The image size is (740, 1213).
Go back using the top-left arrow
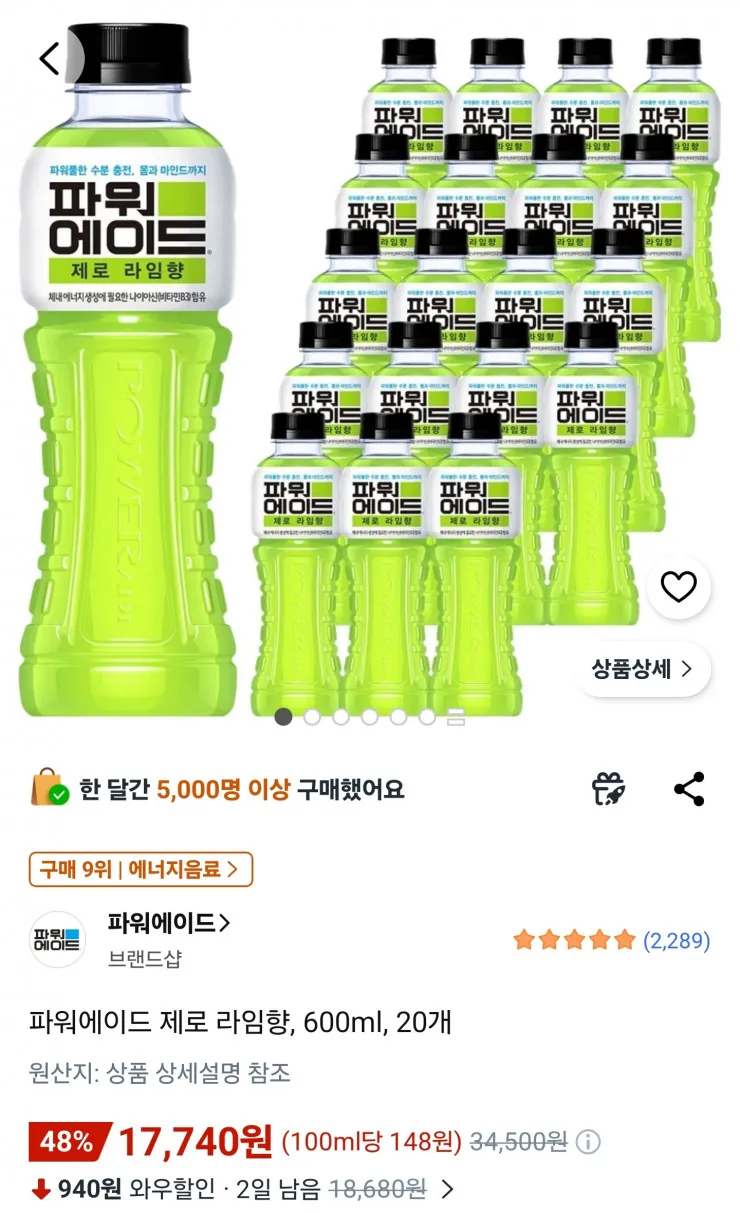coord(48,57)
